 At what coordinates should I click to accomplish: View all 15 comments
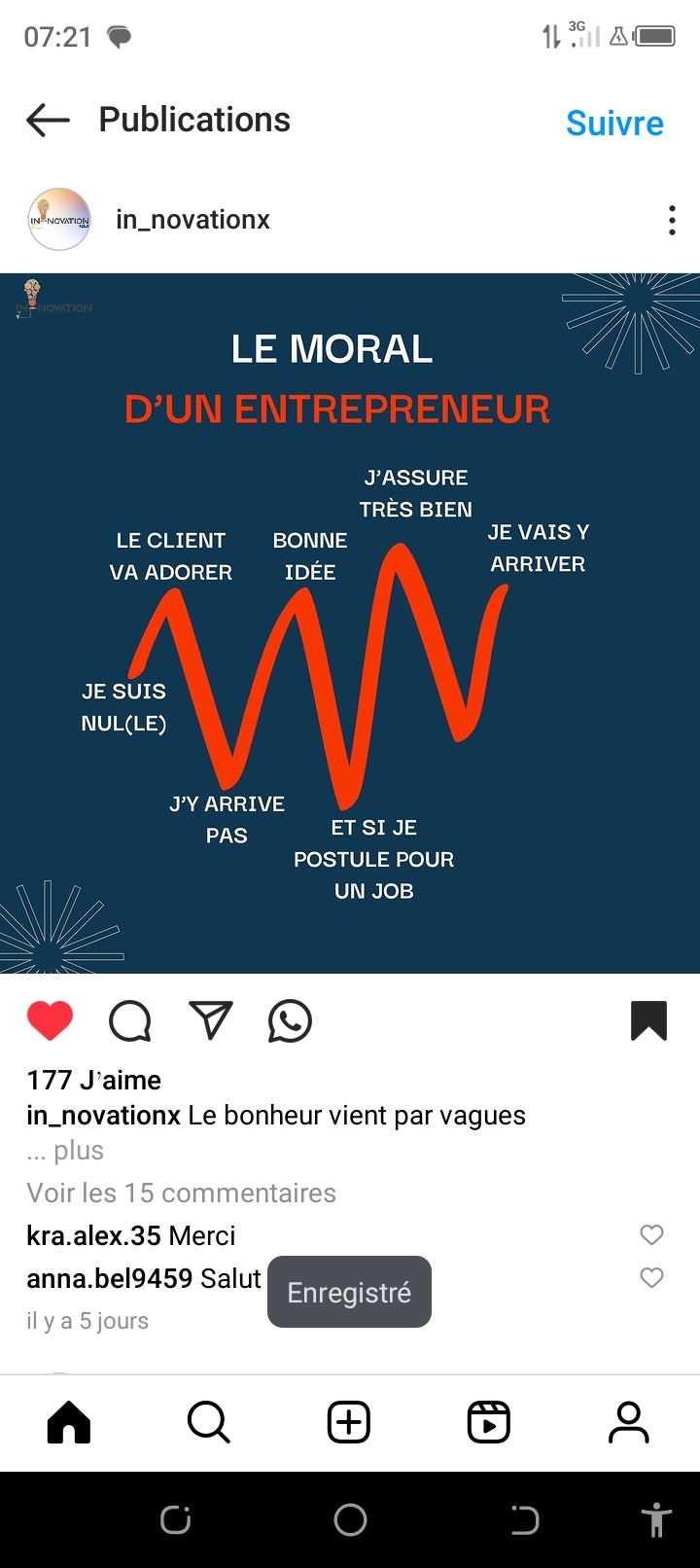coord(182,1194)
